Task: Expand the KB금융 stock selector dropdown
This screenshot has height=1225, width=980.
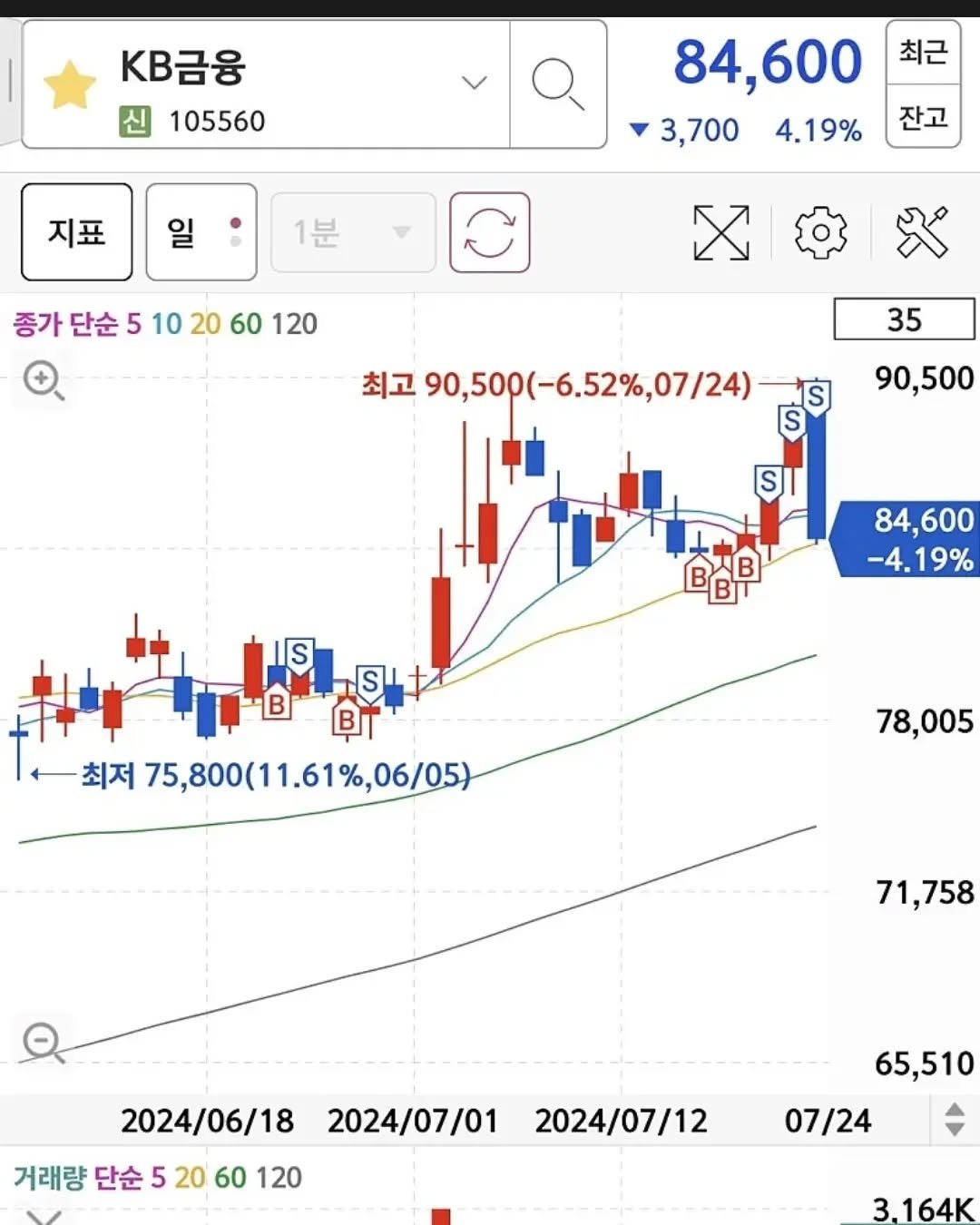Action: [474, 83]
